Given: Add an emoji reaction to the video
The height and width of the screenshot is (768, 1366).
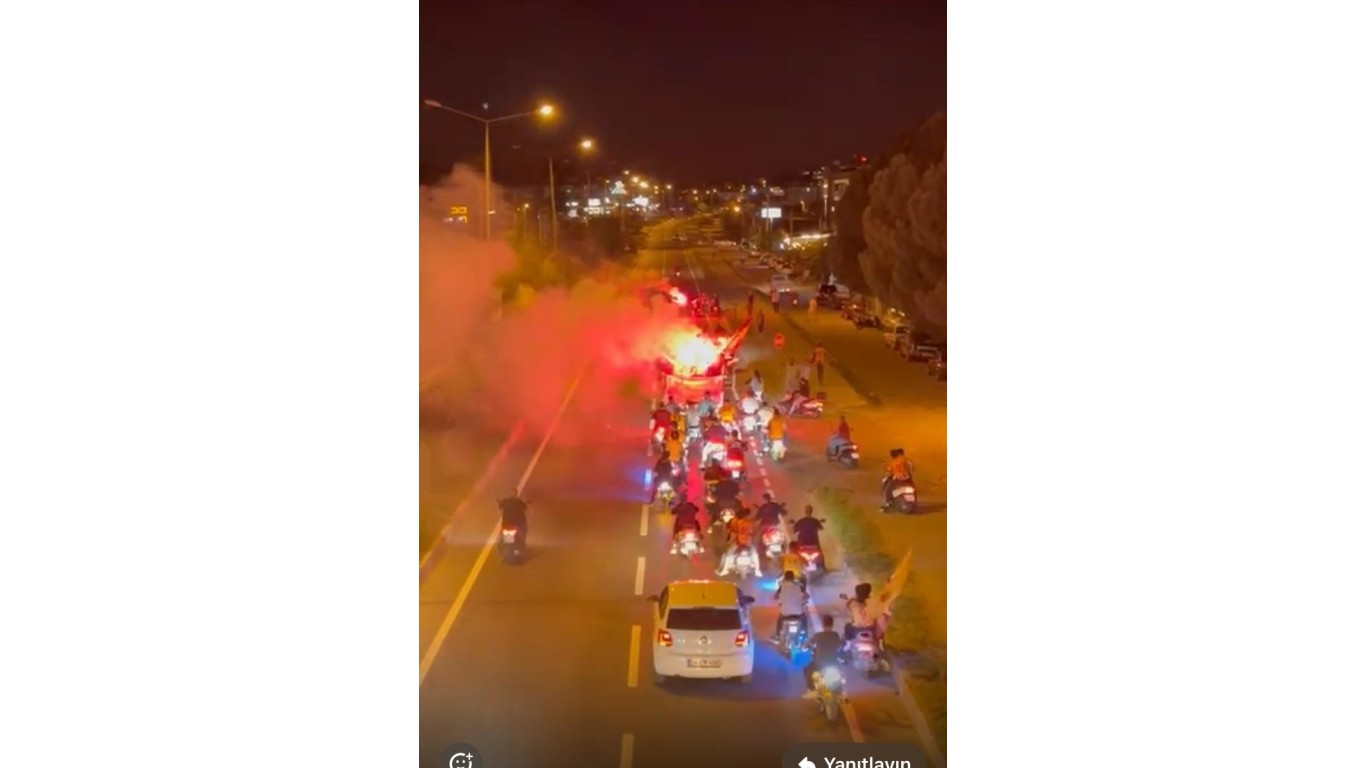Looking at the screenshot, I should coord(461,759).
